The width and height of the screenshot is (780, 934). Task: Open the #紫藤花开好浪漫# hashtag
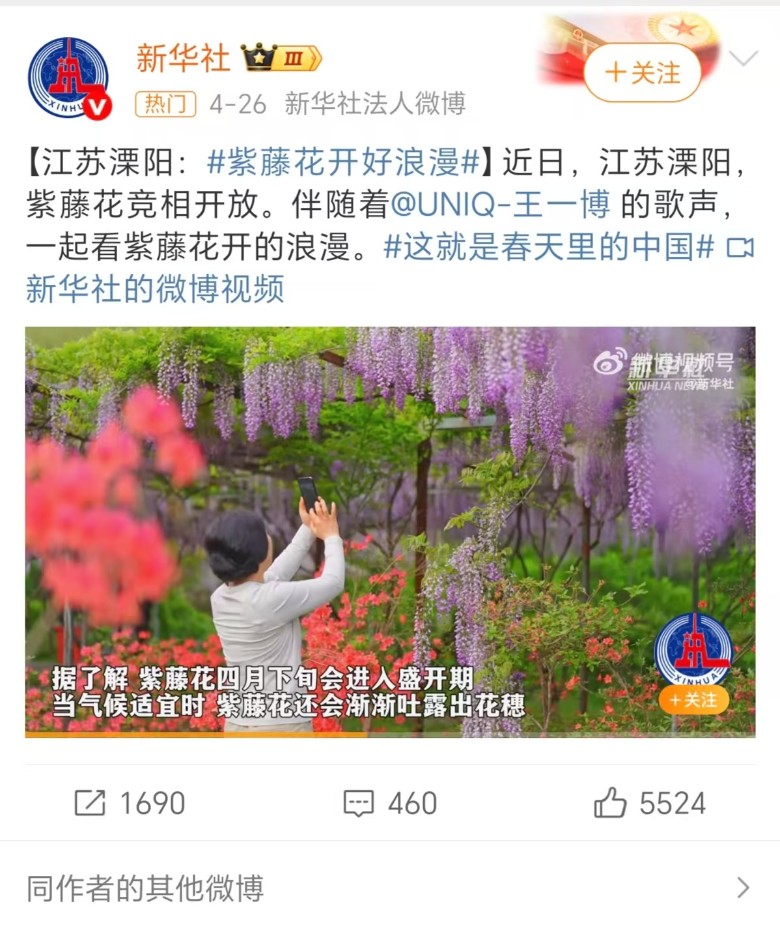[344, 160]
